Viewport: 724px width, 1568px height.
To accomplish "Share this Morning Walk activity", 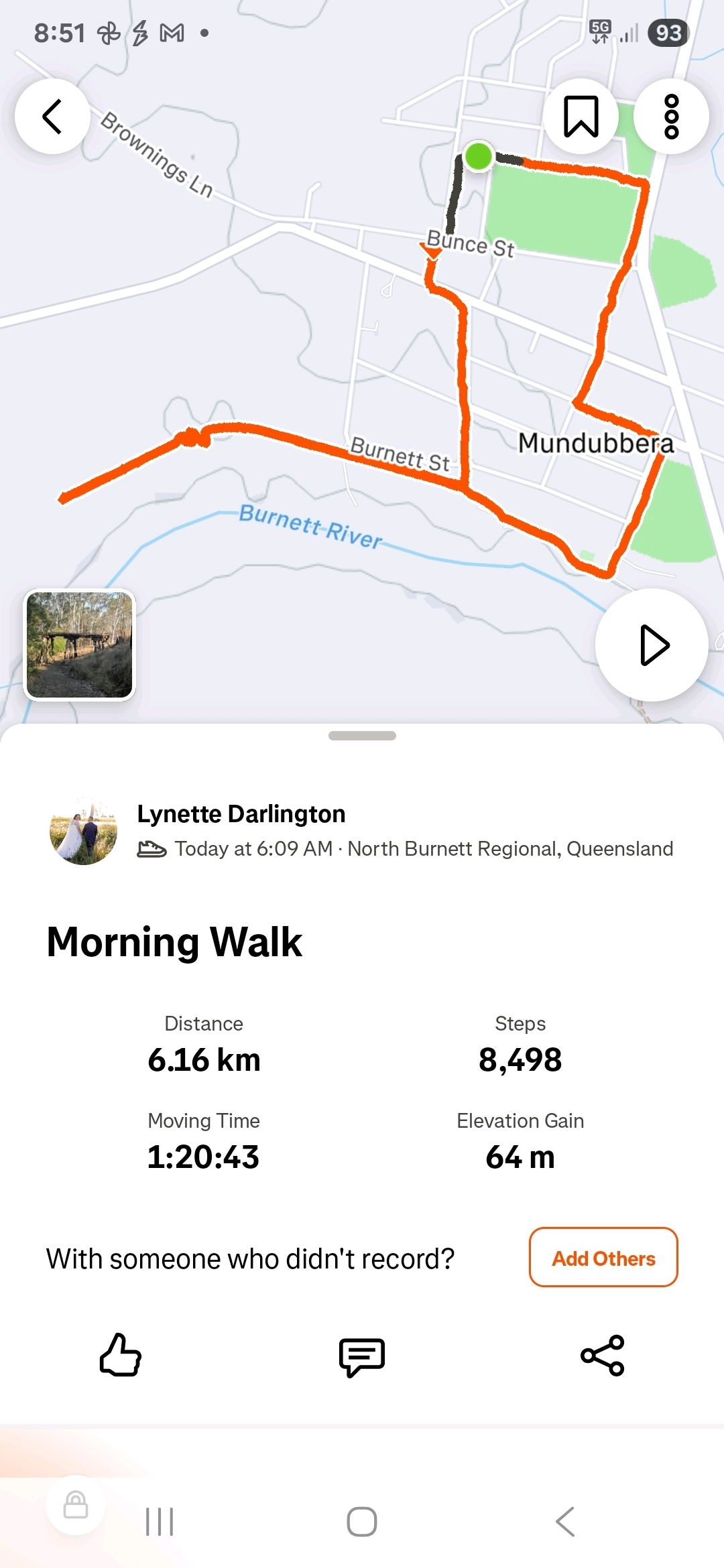I will (x=603, y=1355).
